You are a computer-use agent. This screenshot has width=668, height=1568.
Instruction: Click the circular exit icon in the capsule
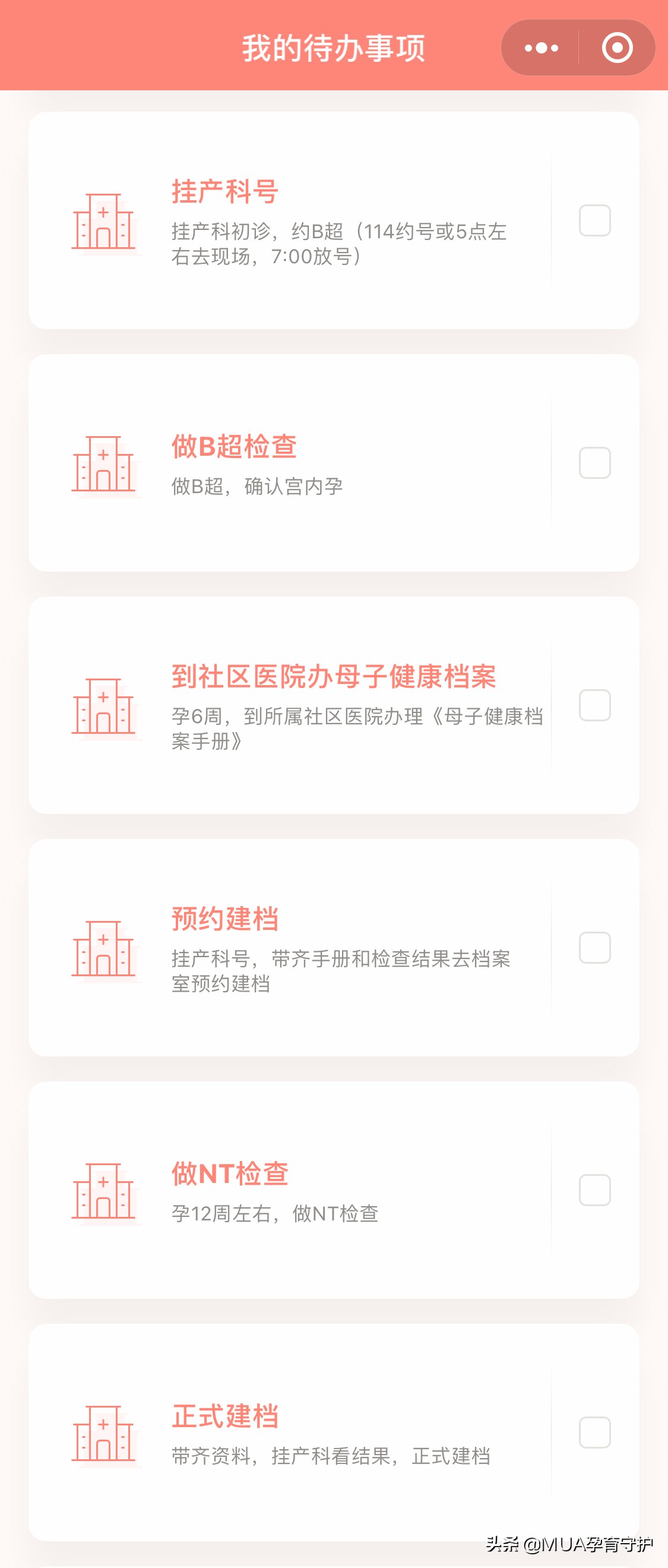click(618, 48)
